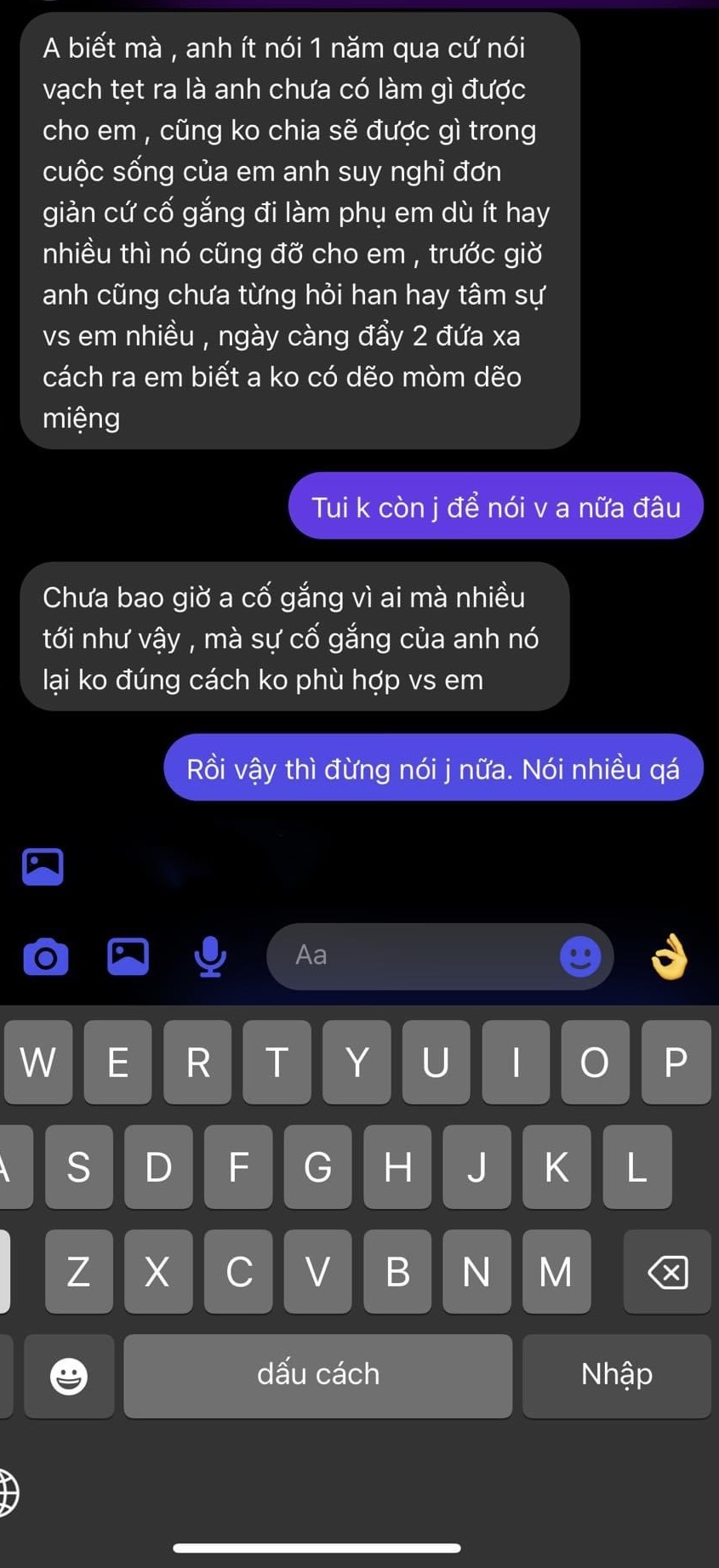719x1568 pixels.
Task: Send the OK hand emoji reaction
Action: pyautogui.click(x=669, y=957)
